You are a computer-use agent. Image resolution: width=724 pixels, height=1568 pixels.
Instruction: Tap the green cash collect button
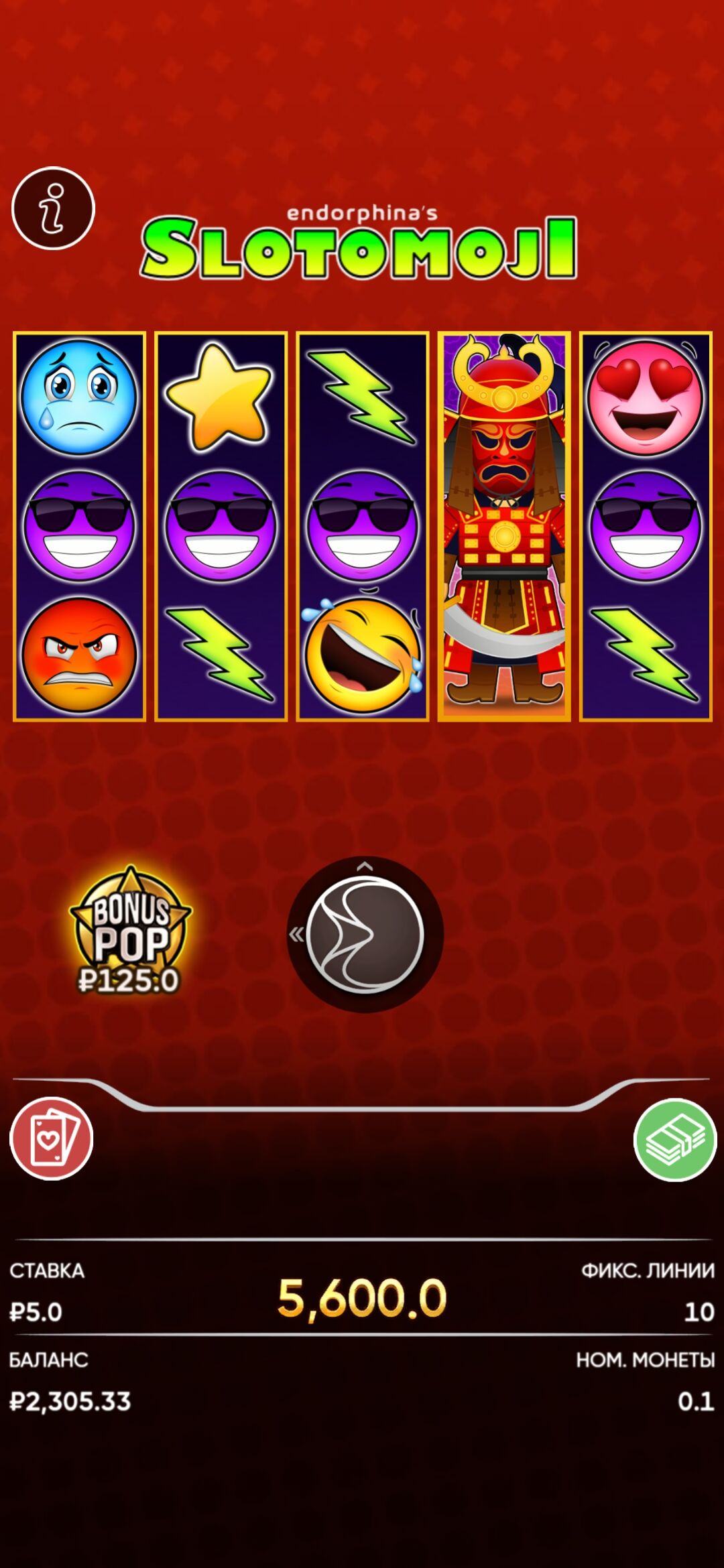pos(675,1139)
